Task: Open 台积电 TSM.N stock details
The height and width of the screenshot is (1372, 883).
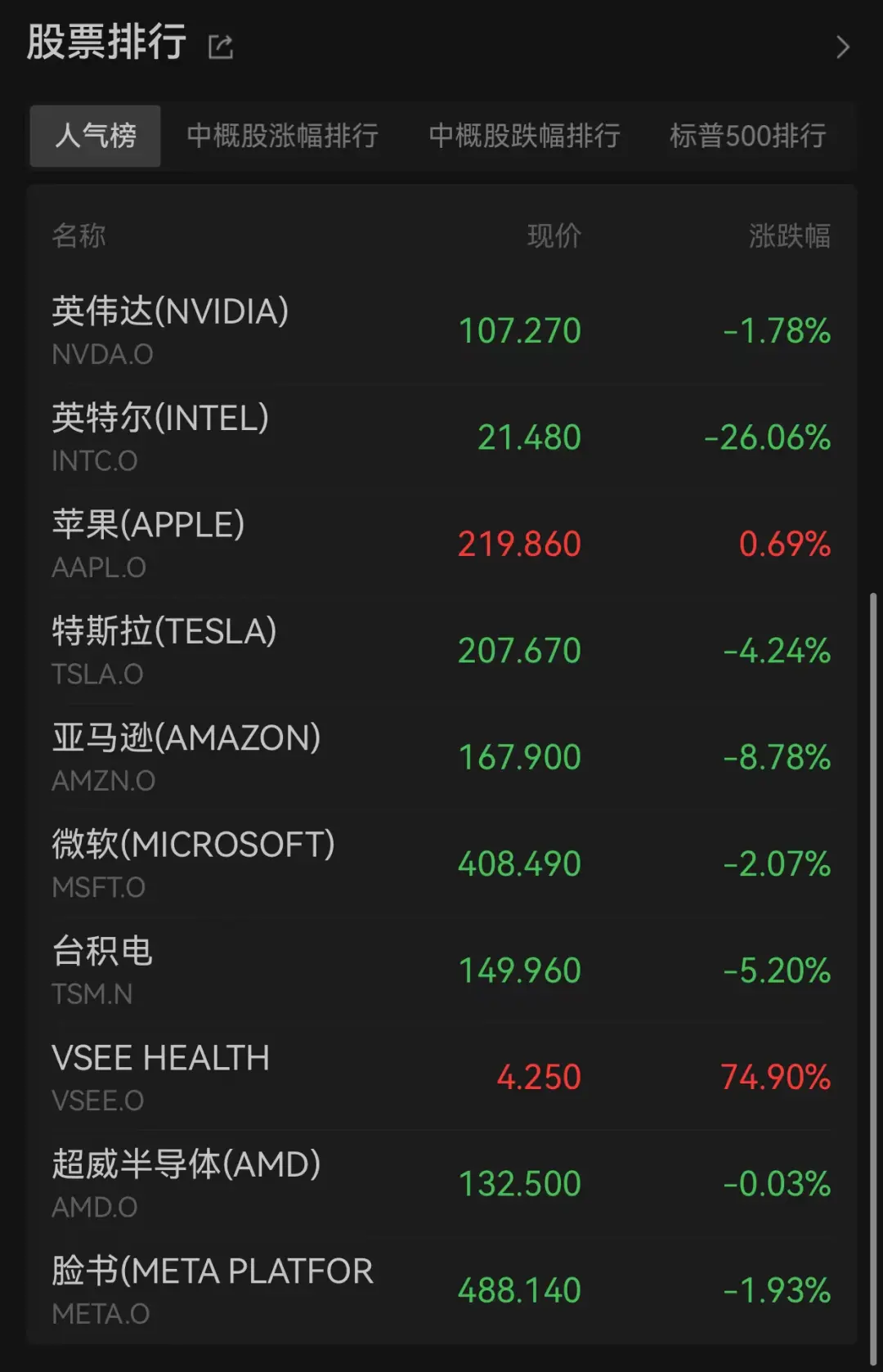Action: pyautogui.click(x=441, y=971)
